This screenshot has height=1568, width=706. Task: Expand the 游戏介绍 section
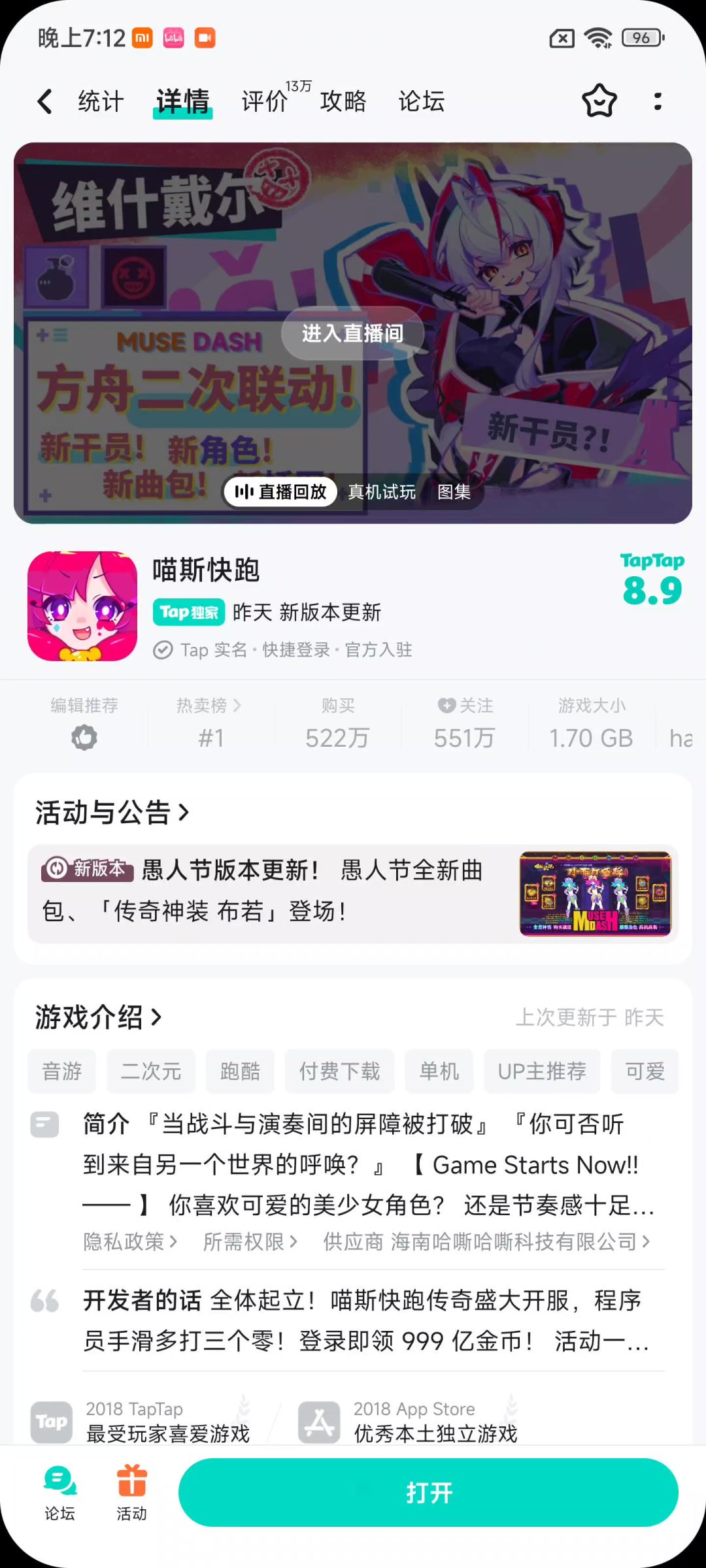[98, 1017]
